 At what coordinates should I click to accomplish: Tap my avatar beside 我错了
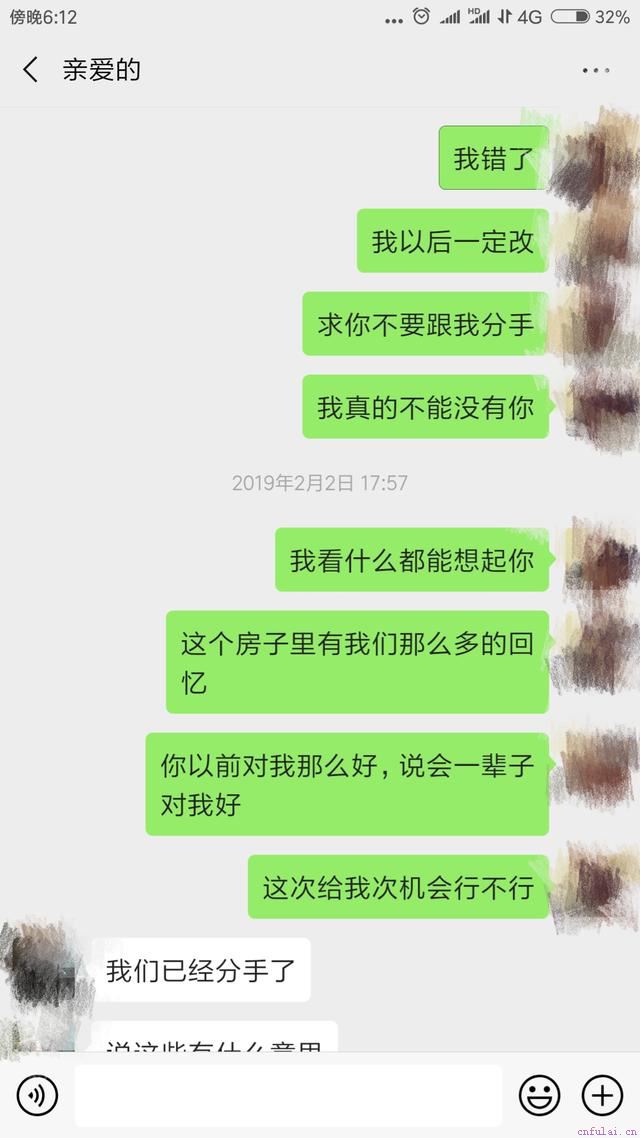point(594,158)
